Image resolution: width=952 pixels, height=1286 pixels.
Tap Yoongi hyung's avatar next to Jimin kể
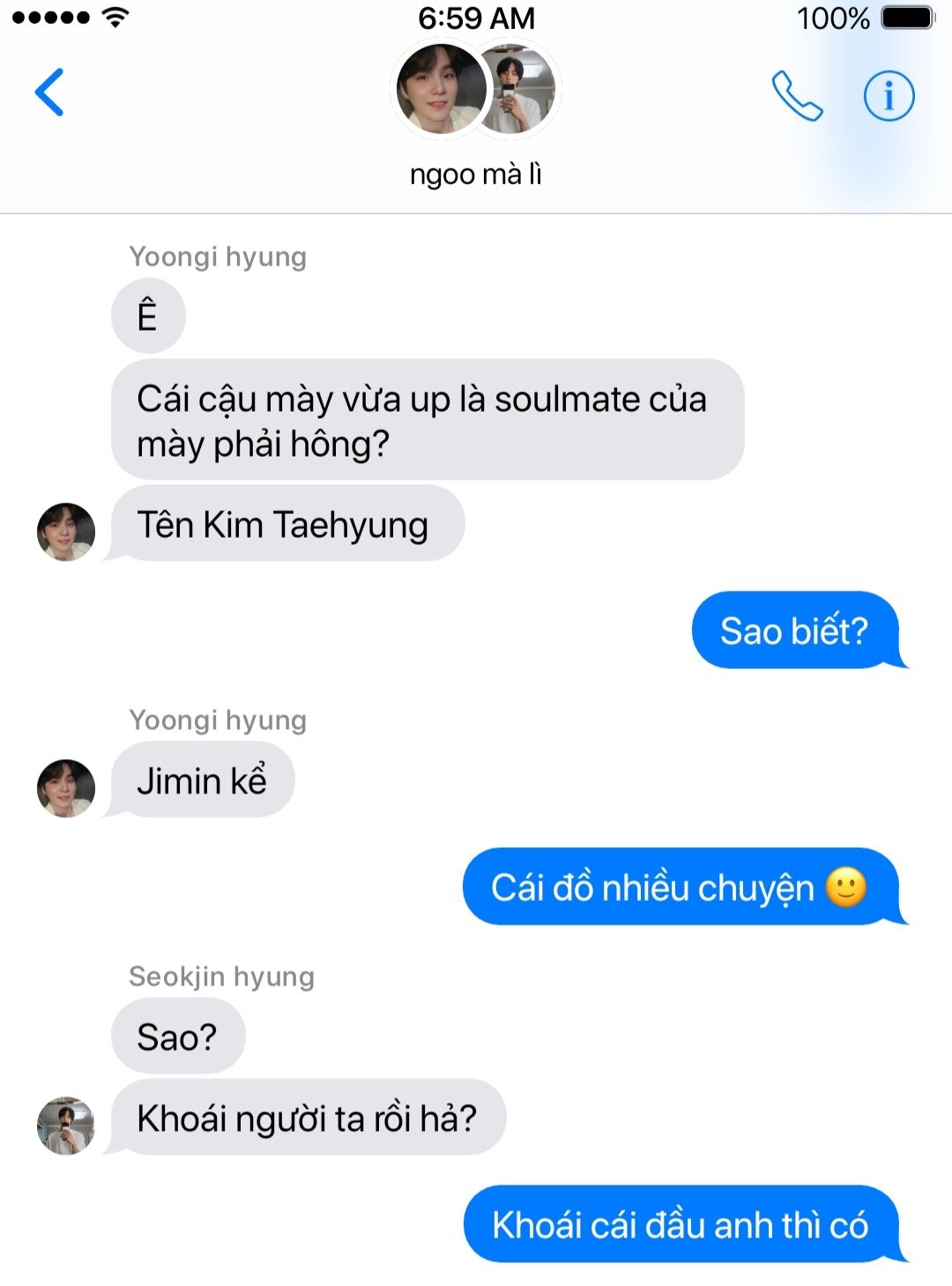[66, 787]
